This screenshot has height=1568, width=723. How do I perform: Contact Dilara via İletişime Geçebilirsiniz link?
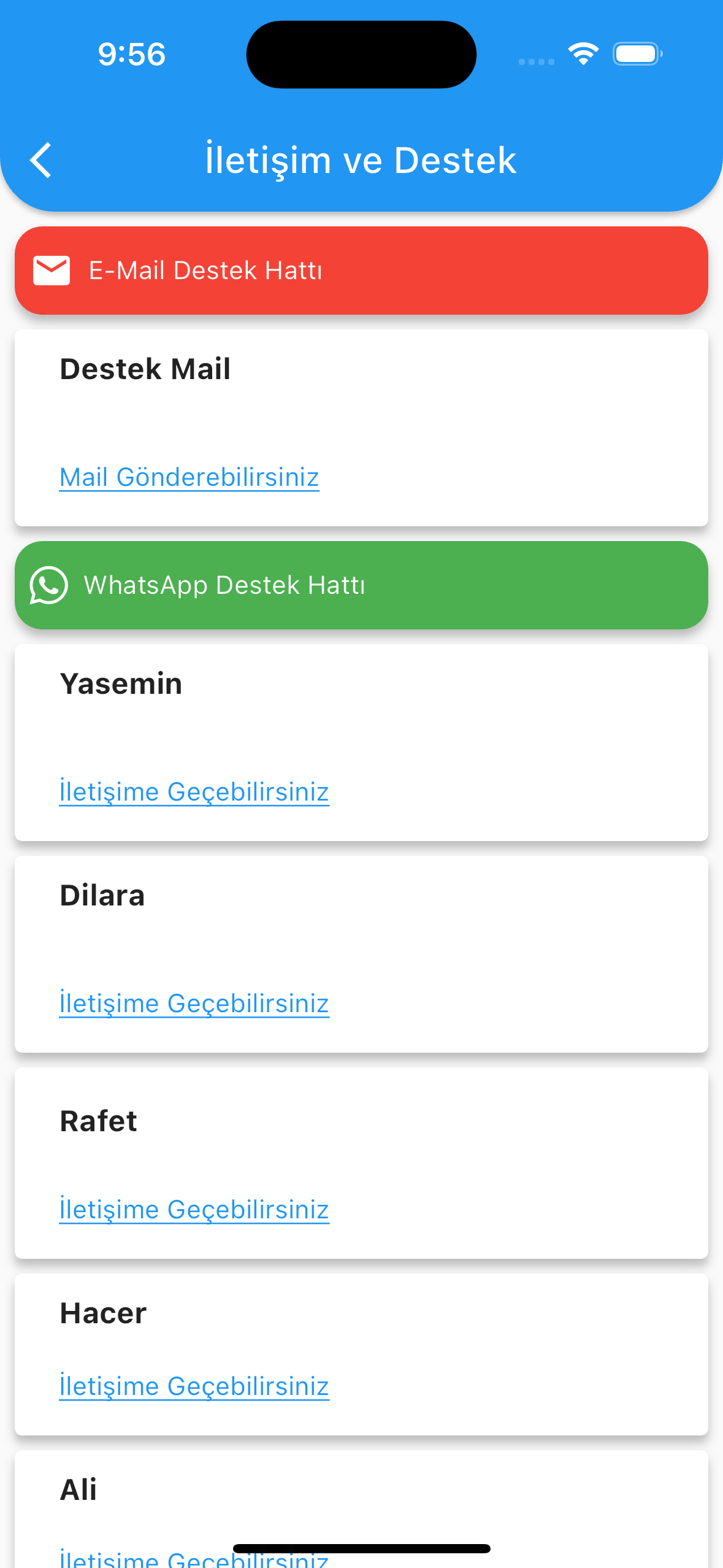194,1004
